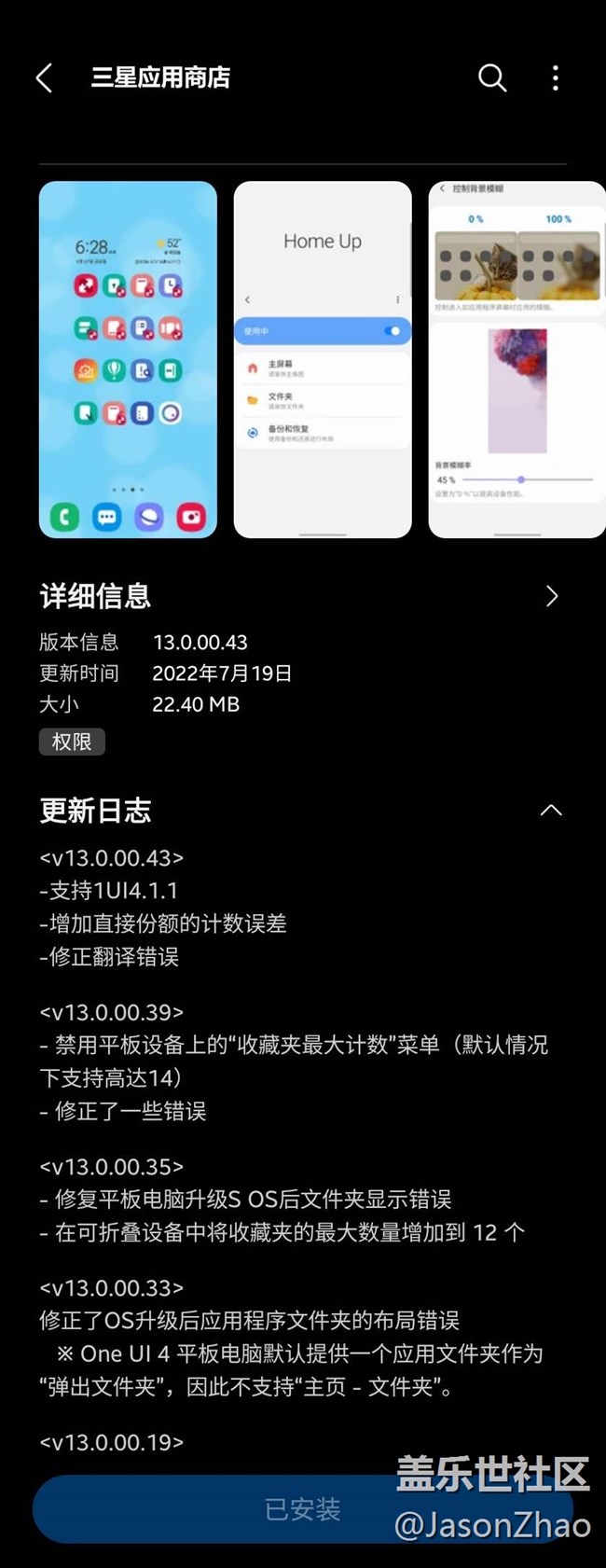The image size is (606, 1568).
Task: Tap the 权限 permissions chip
Action: (72, 742)
